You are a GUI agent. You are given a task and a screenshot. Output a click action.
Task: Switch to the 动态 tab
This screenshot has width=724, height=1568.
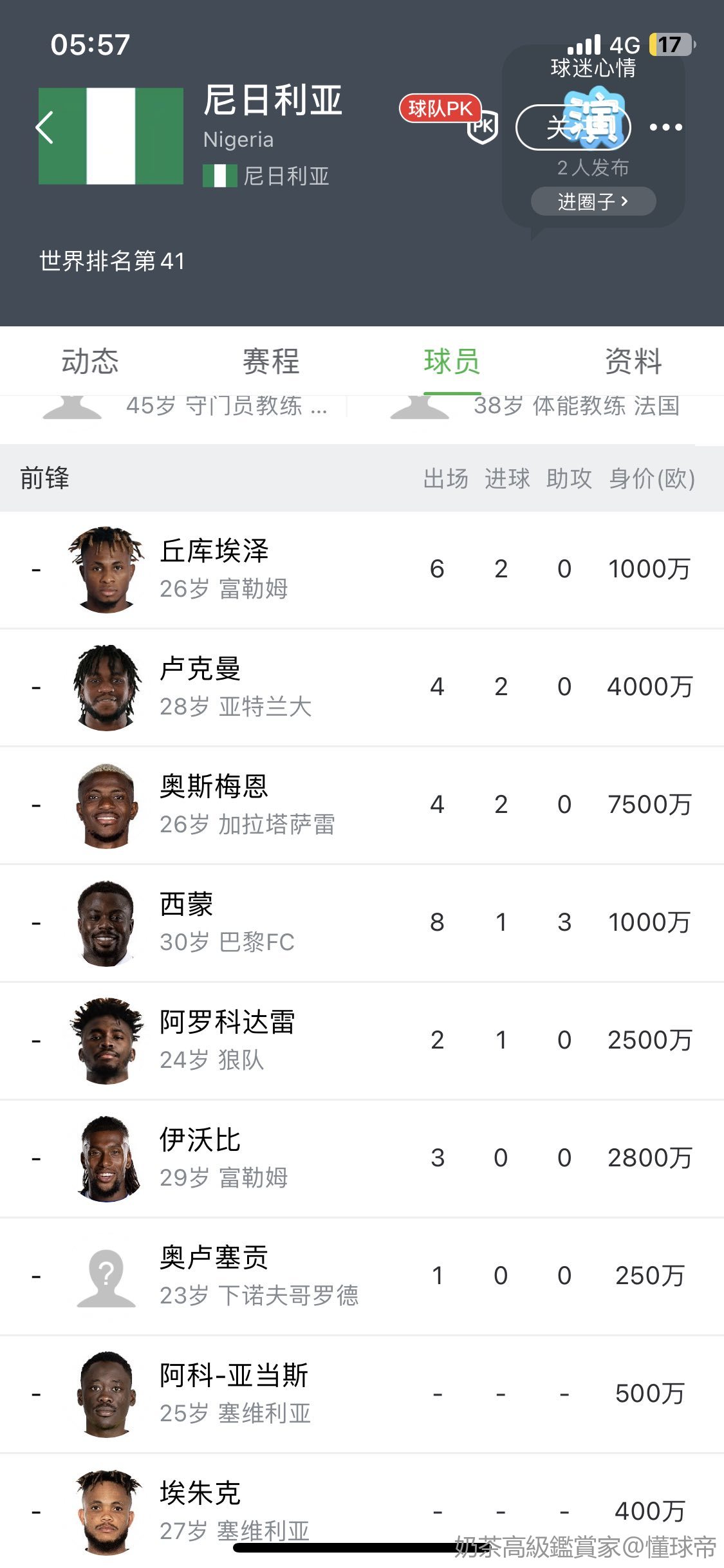90,361
